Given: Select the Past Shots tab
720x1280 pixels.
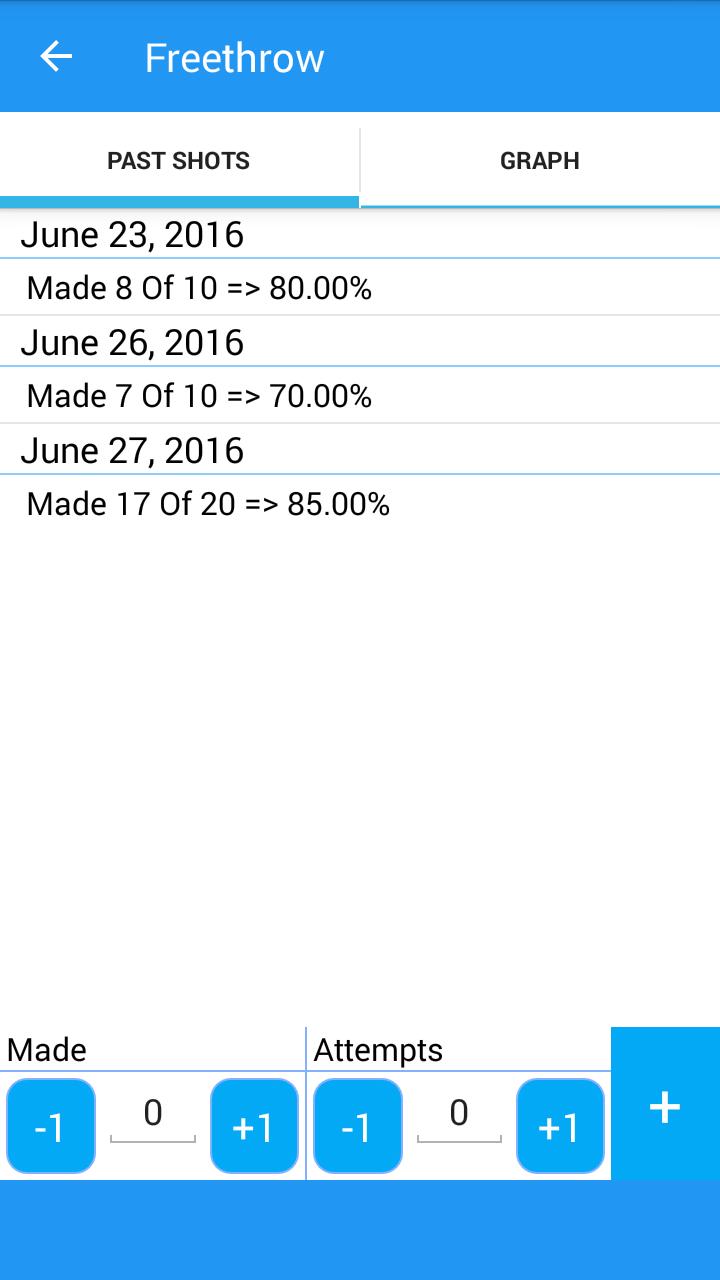Looking at the screenshot, I should (x=179, y=161).
